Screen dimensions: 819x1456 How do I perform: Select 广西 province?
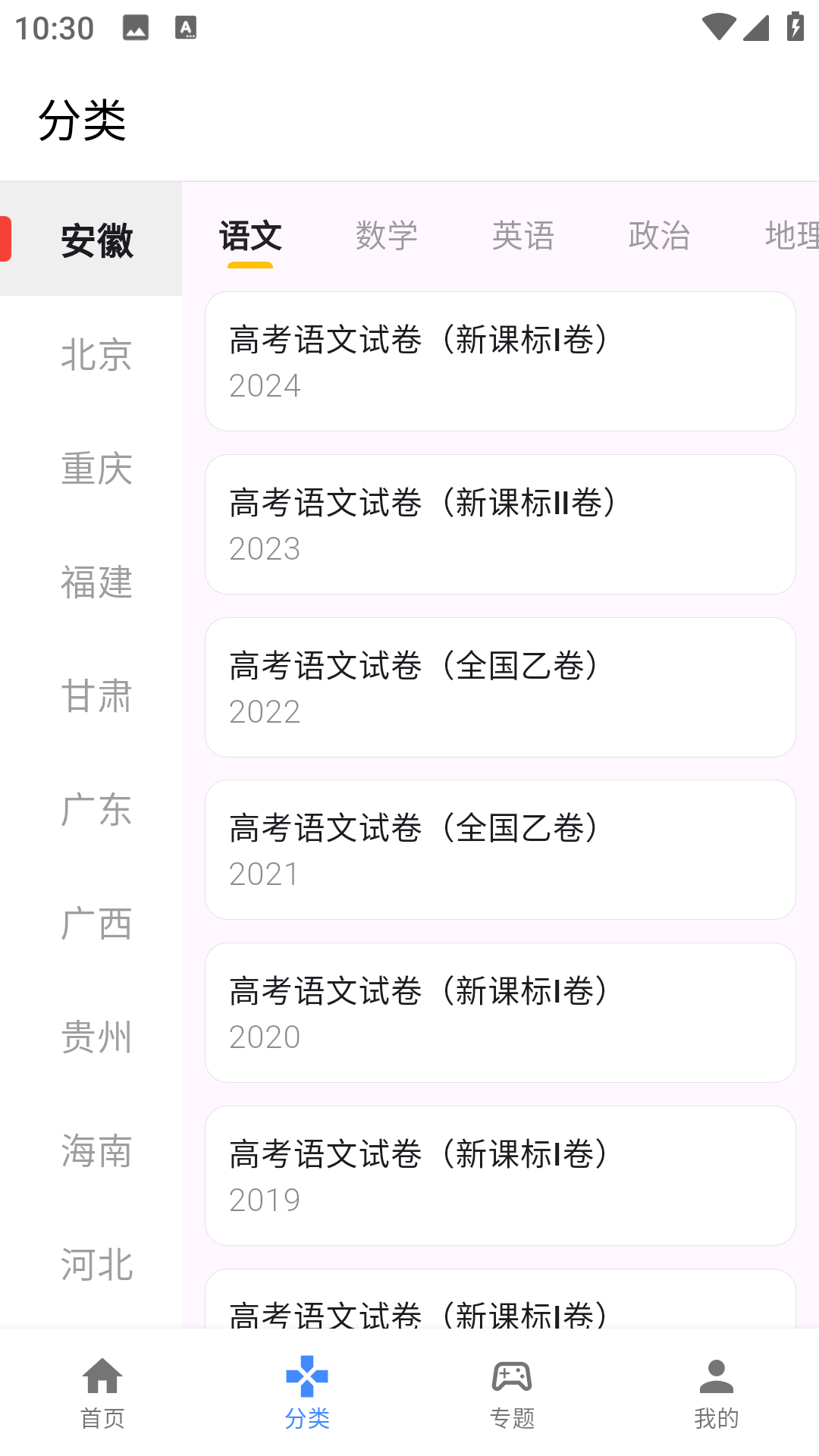click(96, 924)
